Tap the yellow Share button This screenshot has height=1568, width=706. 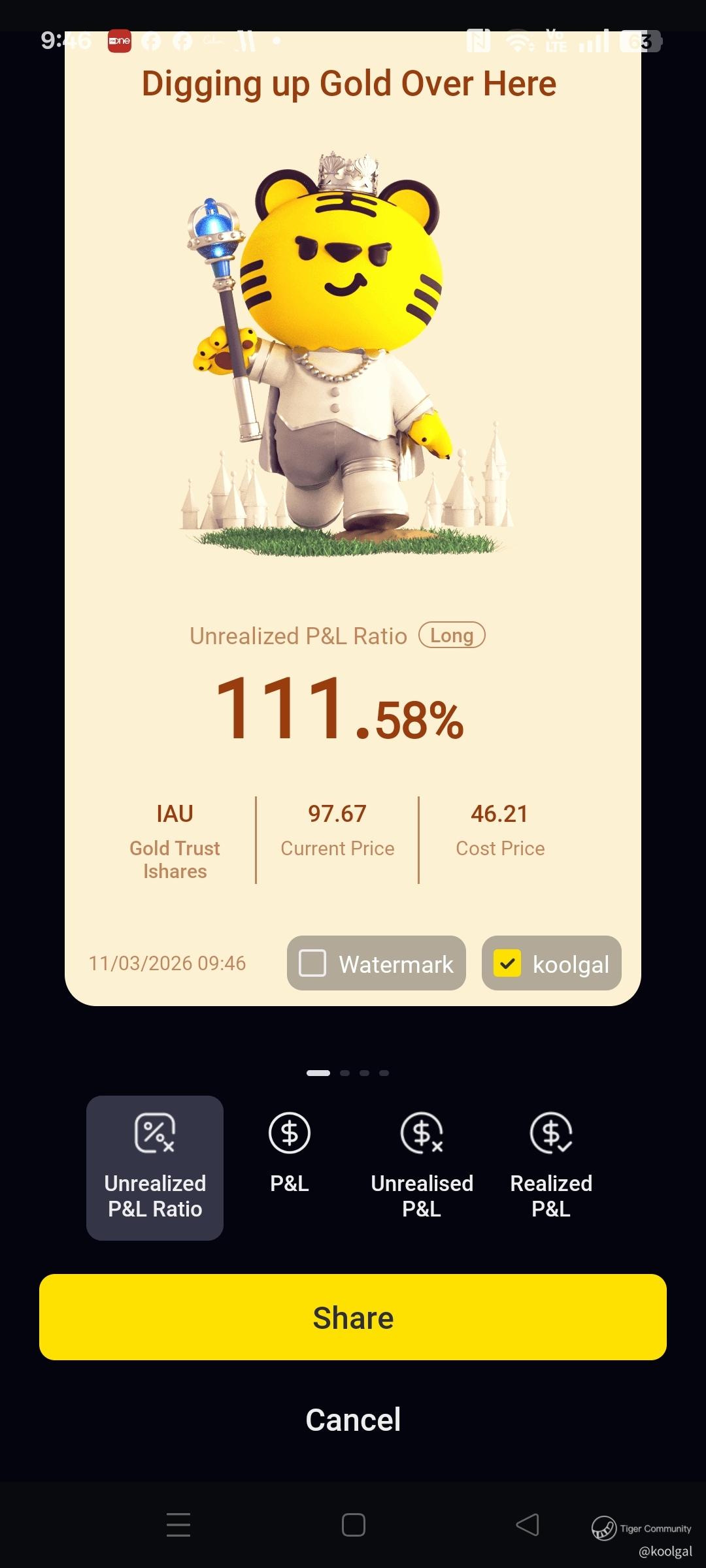pos(353,1317)
